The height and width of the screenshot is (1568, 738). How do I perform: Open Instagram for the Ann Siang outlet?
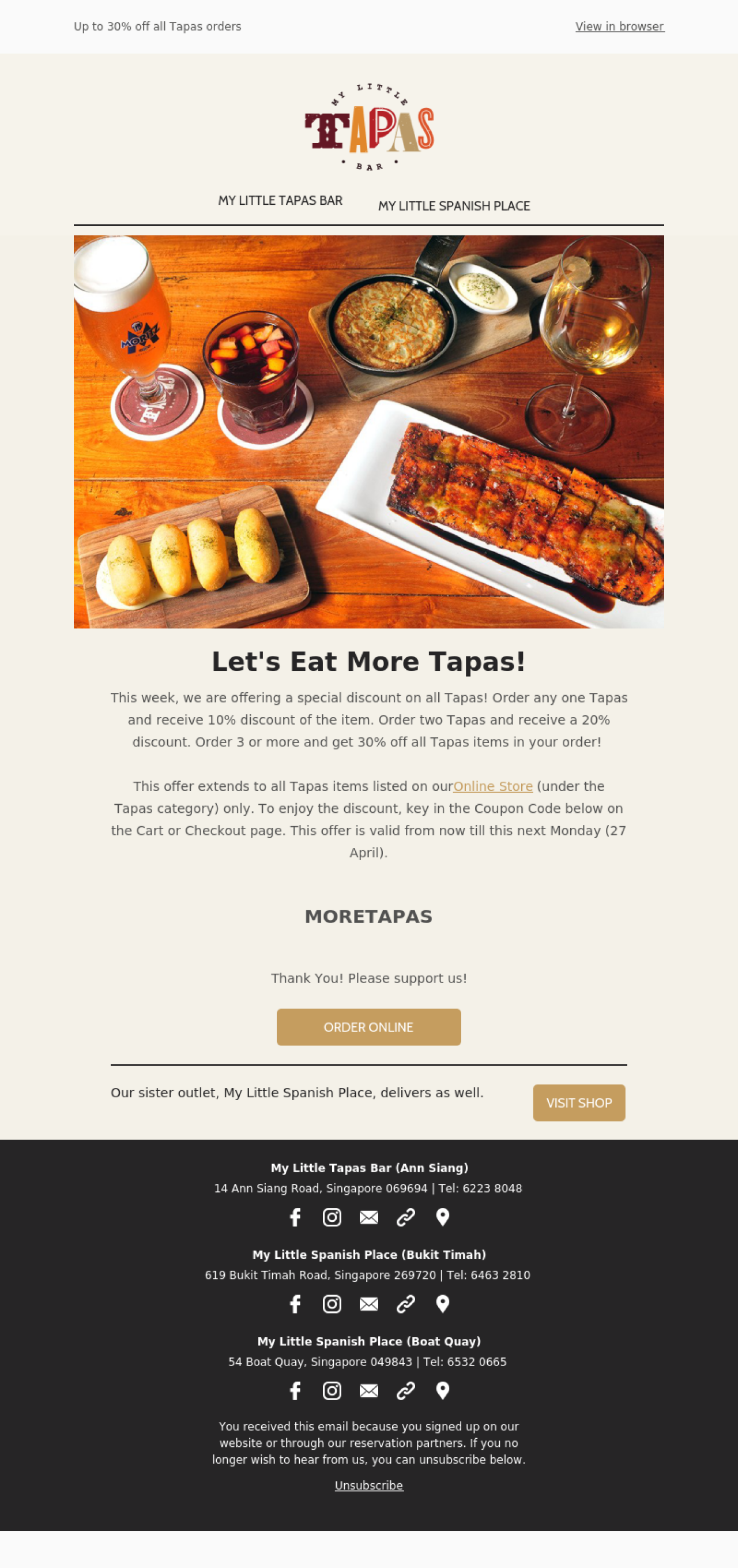tap(332, 1217)
